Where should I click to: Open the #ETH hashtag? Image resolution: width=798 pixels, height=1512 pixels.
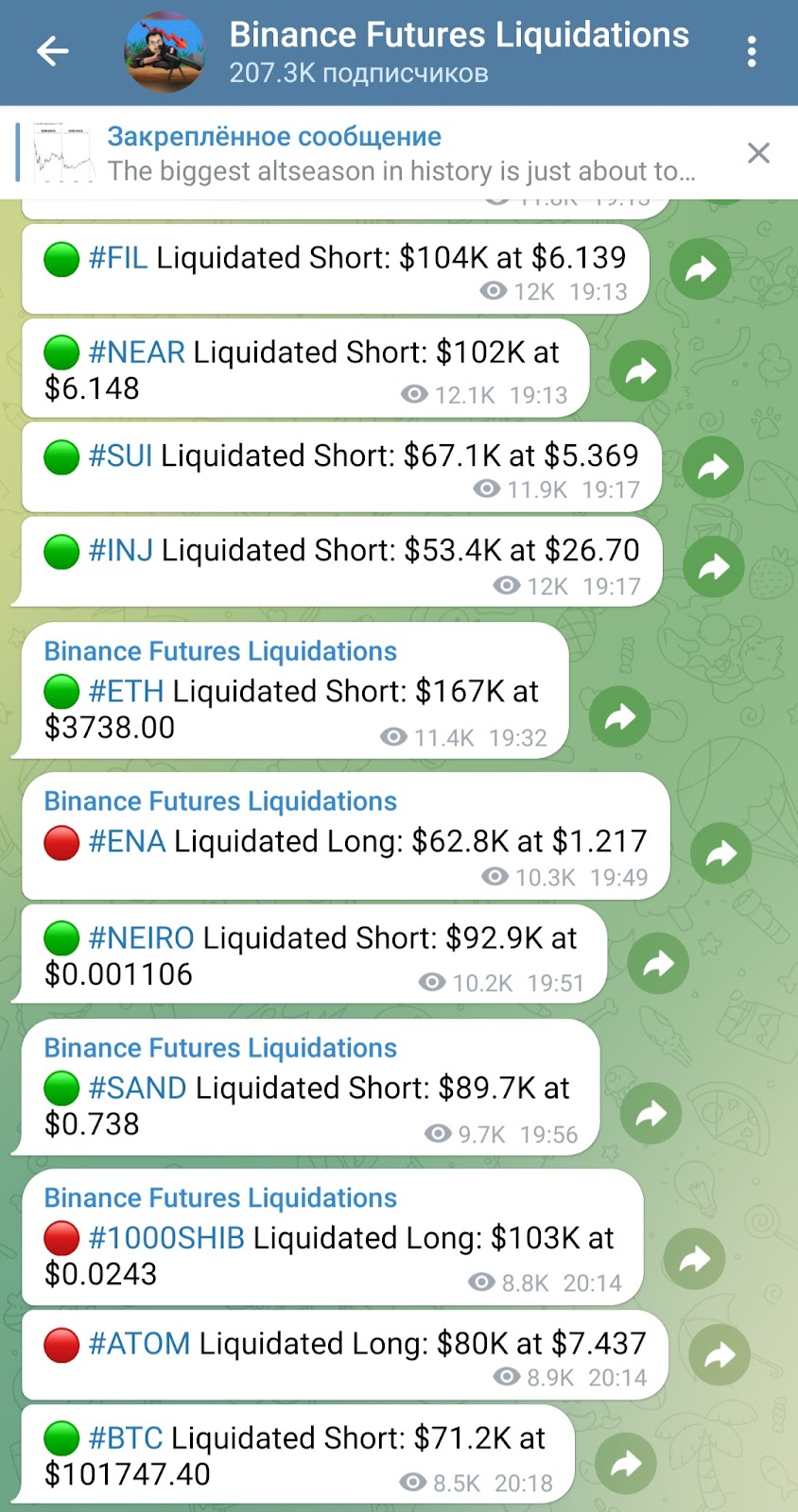[126, 691]
